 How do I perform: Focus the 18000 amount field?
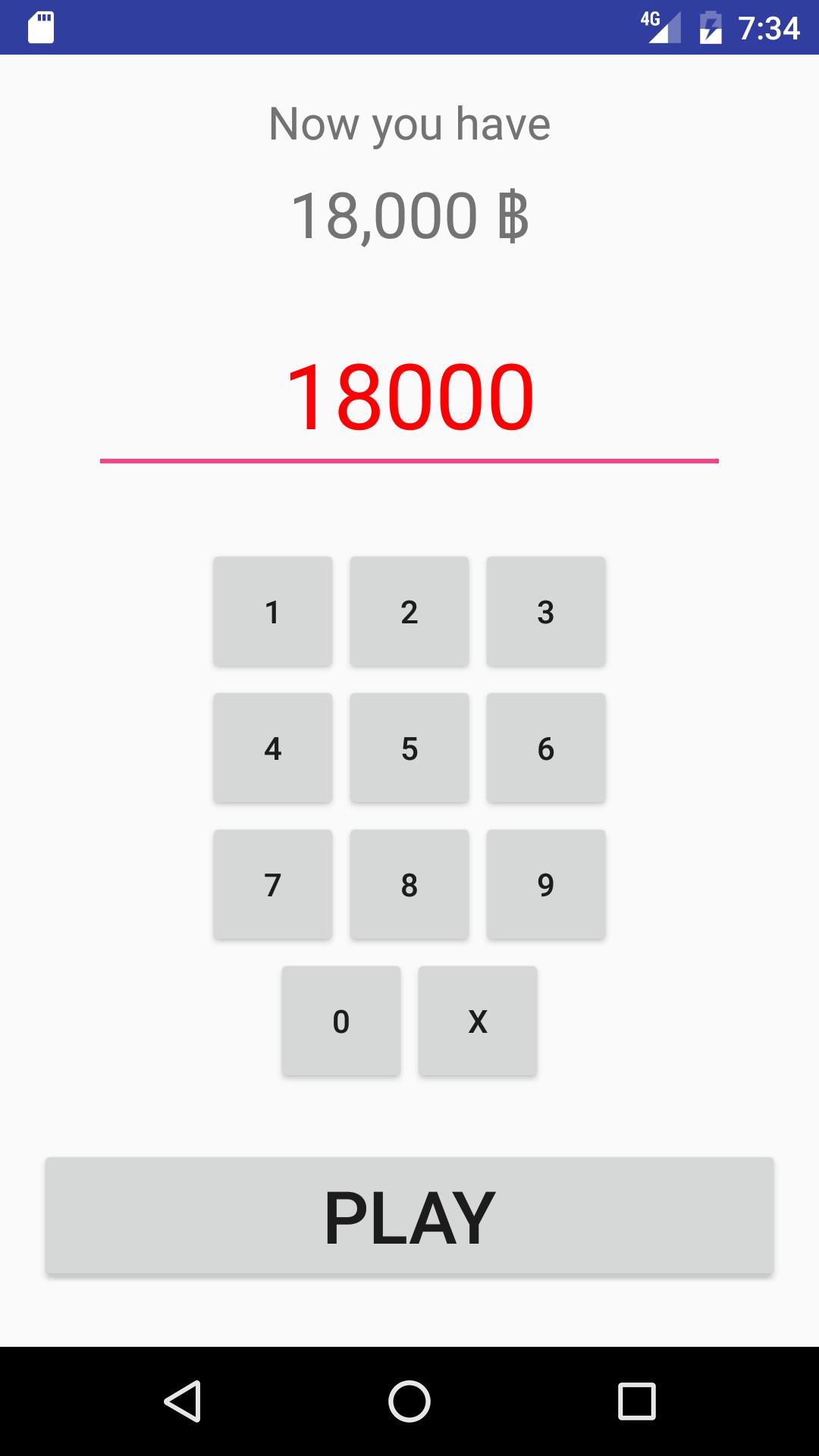coord(409,398)
